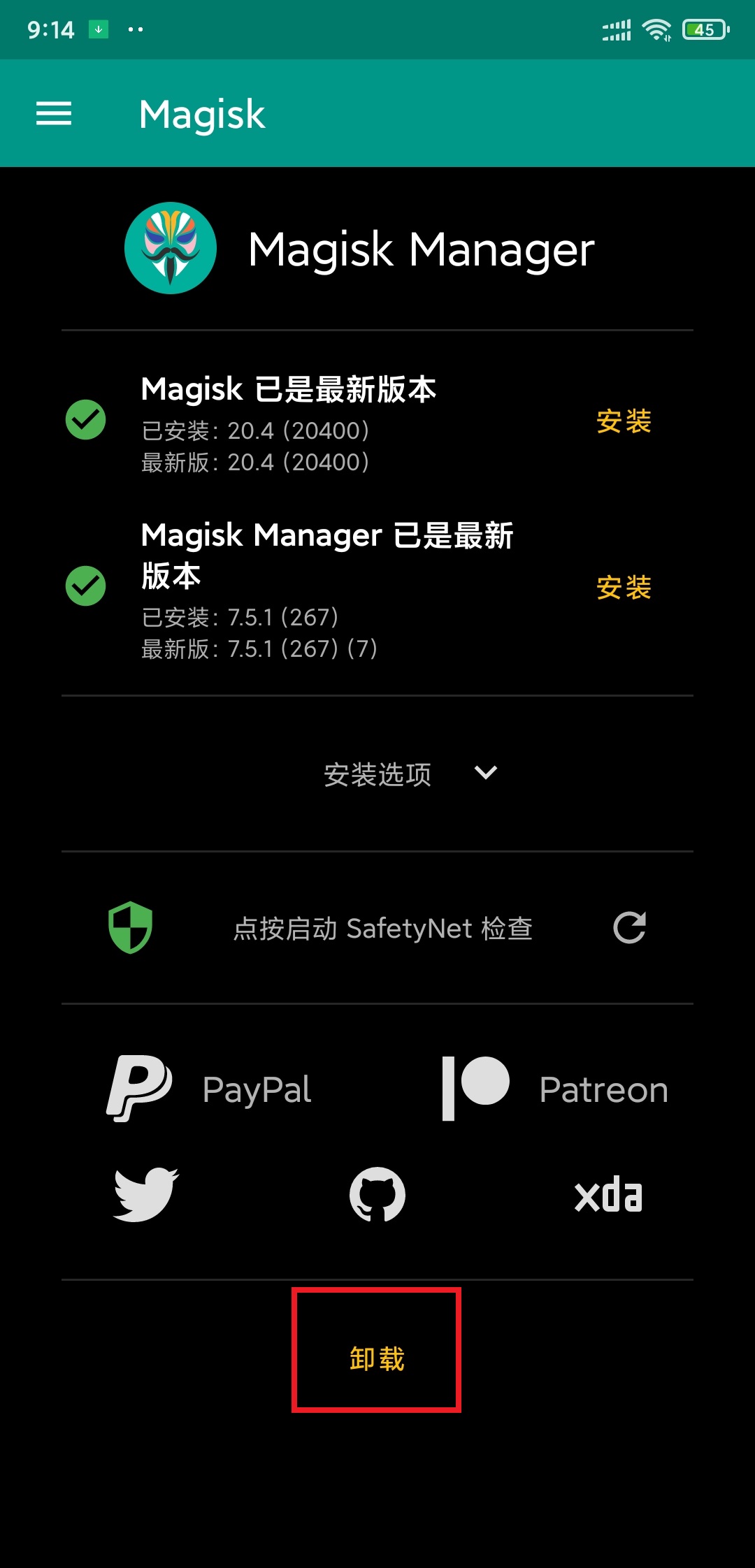Open the Twitter bird link
Screen dimensions: 755x1568
[146, 1194]
